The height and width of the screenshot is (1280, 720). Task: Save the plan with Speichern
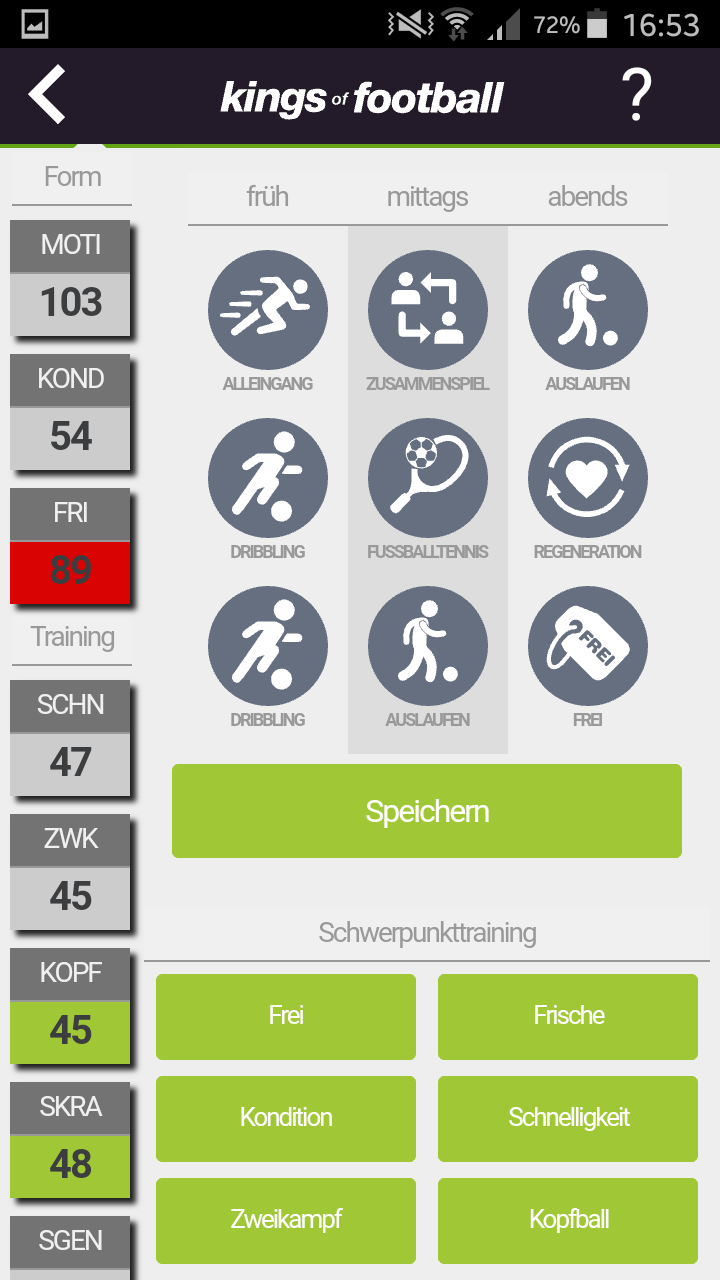click(427, 811)
